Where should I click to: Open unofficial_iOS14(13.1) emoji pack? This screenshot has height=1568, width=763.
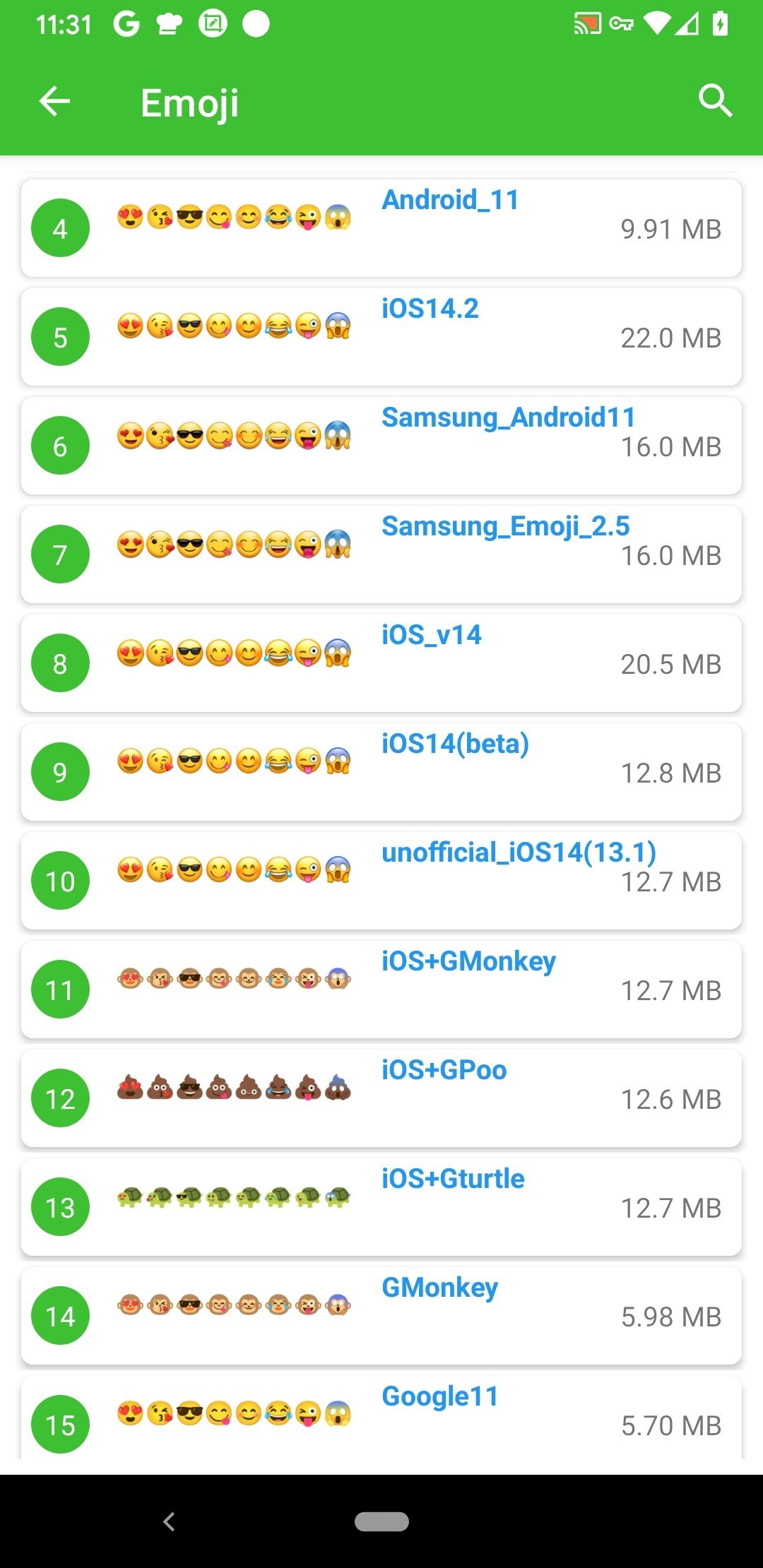(x=381, y=881)
